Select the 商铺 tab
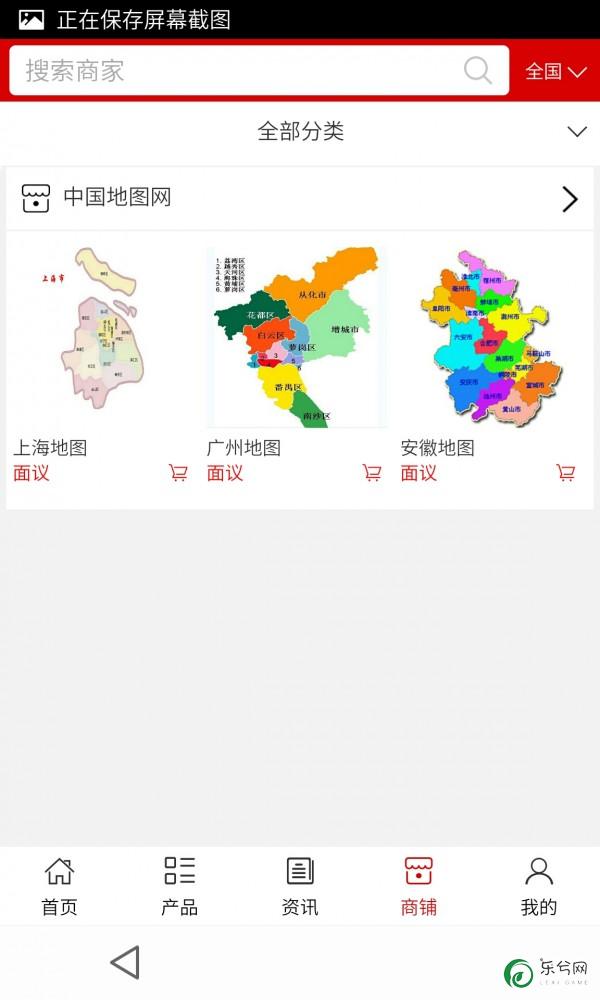Image resolution: width=600 pixels, height=1000 pixels. pyautogui.click(x=419, y=886)
